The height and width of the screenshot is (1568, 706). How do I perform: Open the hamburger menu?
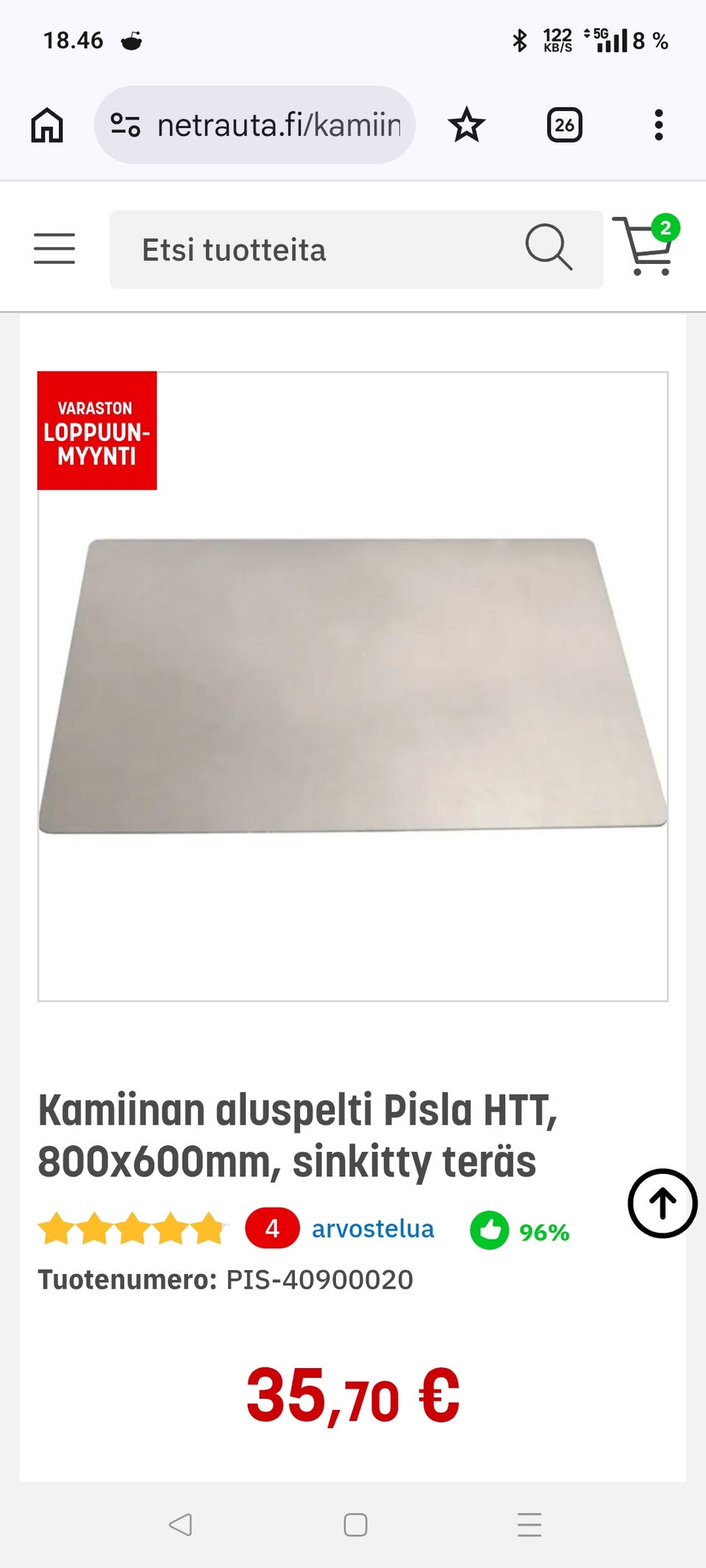(54, 248)
